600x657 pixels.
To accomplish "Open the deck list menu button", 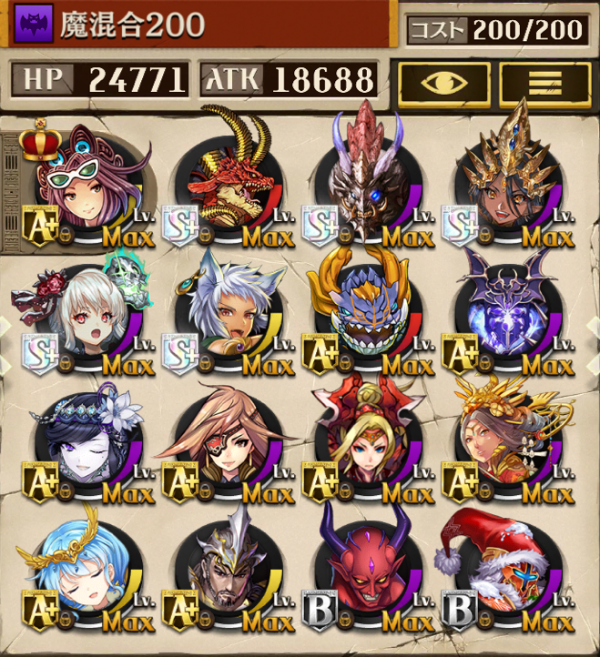I will click(x=544, y=81).
